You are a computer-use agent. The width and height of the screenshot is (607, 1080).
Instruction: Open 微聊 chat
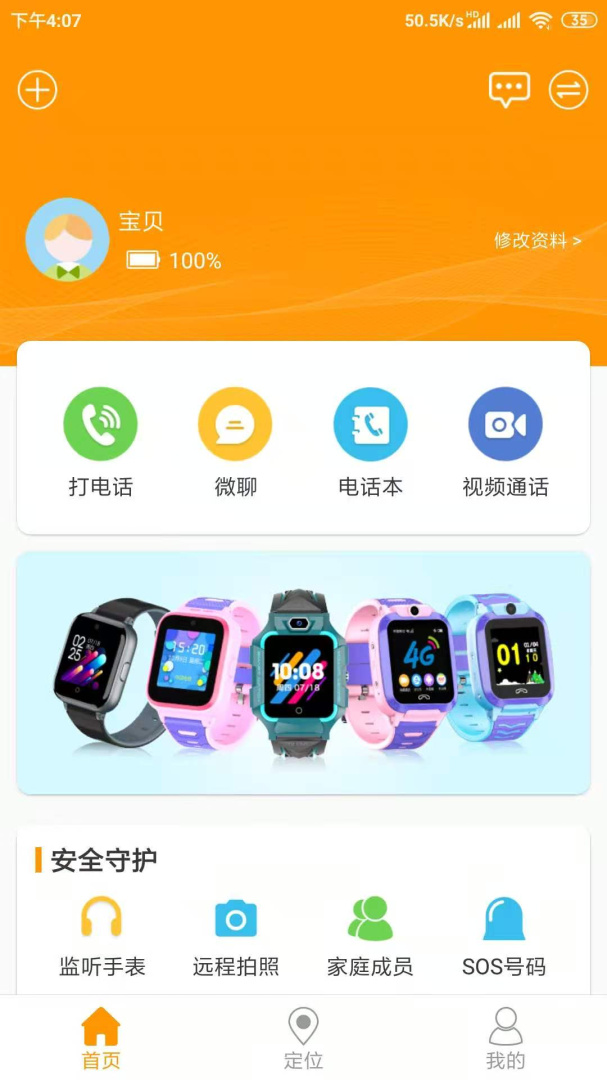coord(235,442)
